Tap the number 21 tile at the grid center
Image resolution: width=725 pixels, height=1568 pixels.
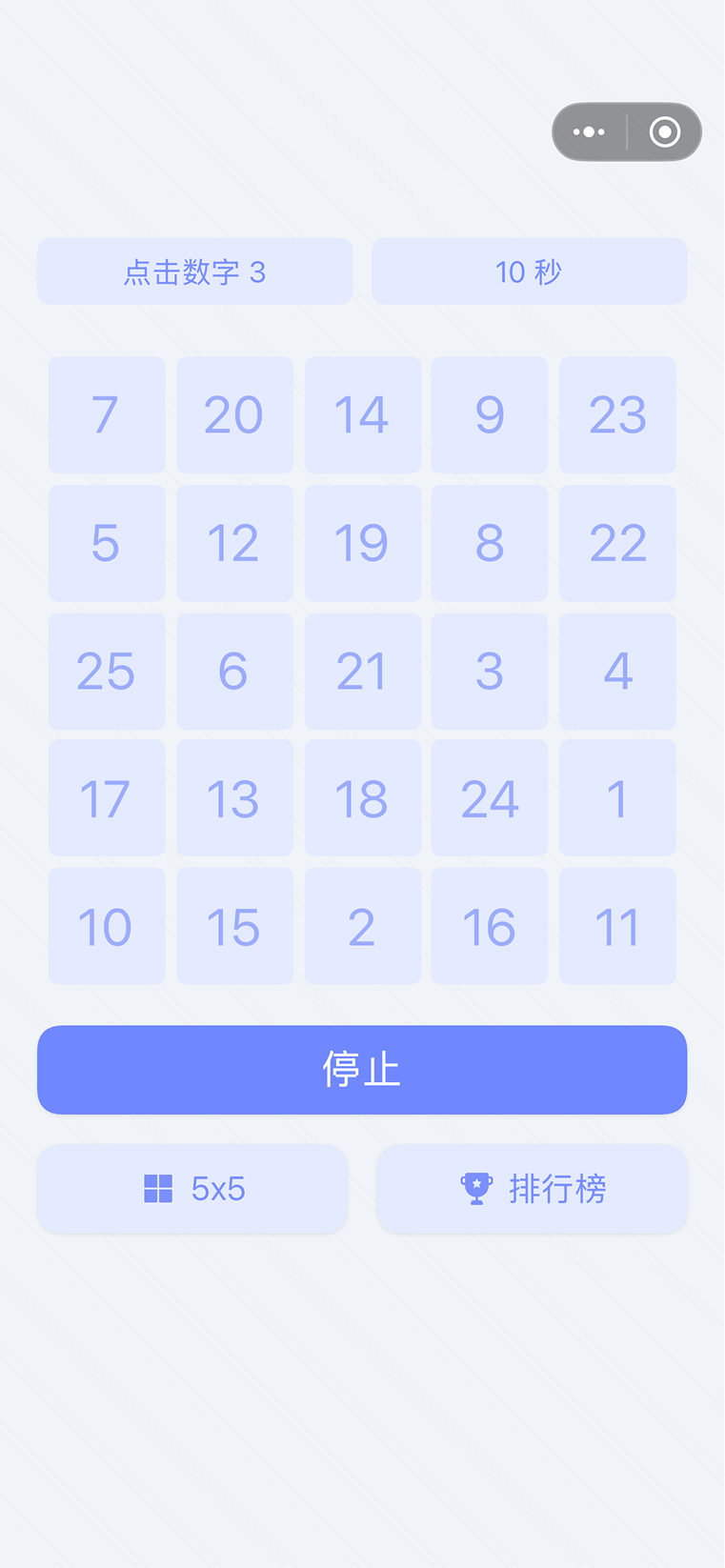coord(363,671)
